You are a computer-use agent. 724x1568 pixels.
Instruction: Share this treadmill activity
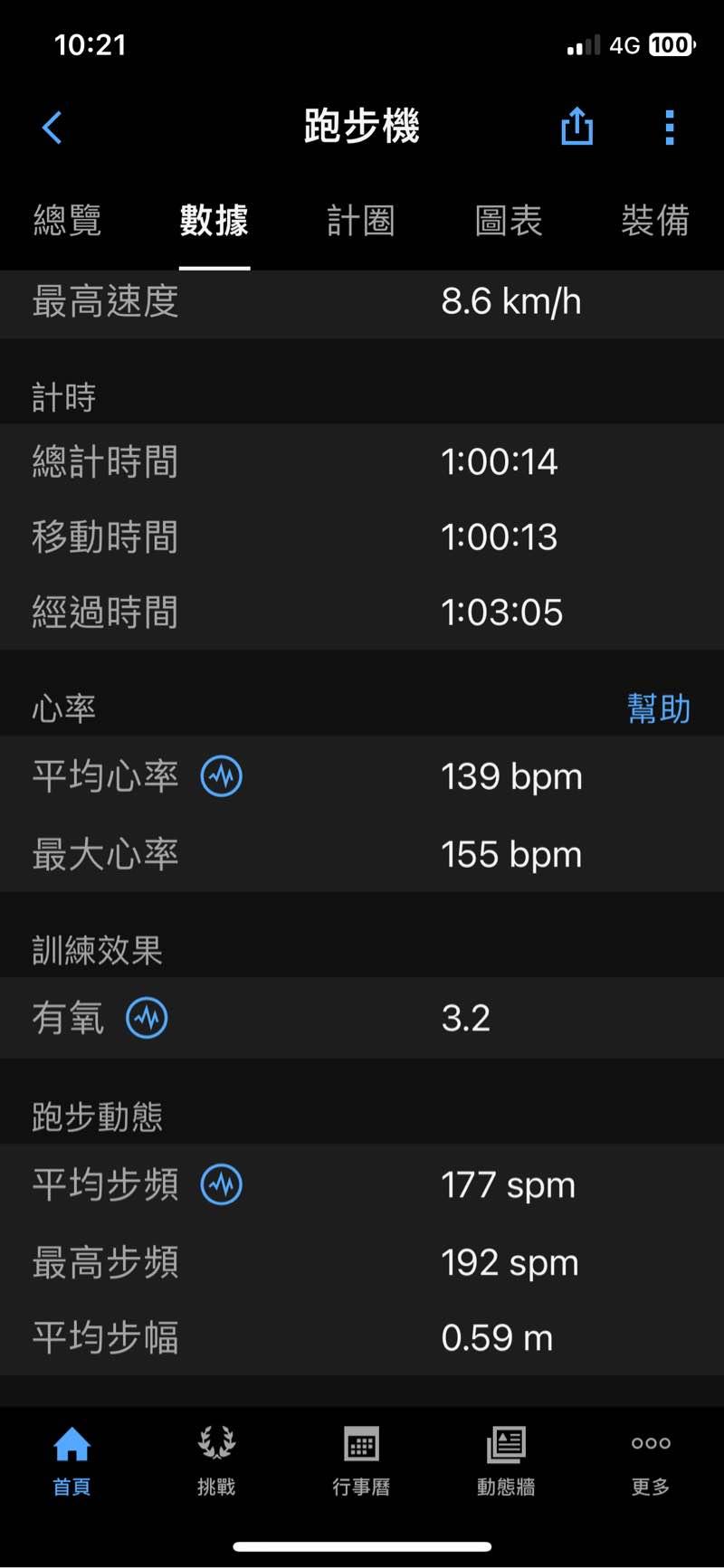coord(576,127)
